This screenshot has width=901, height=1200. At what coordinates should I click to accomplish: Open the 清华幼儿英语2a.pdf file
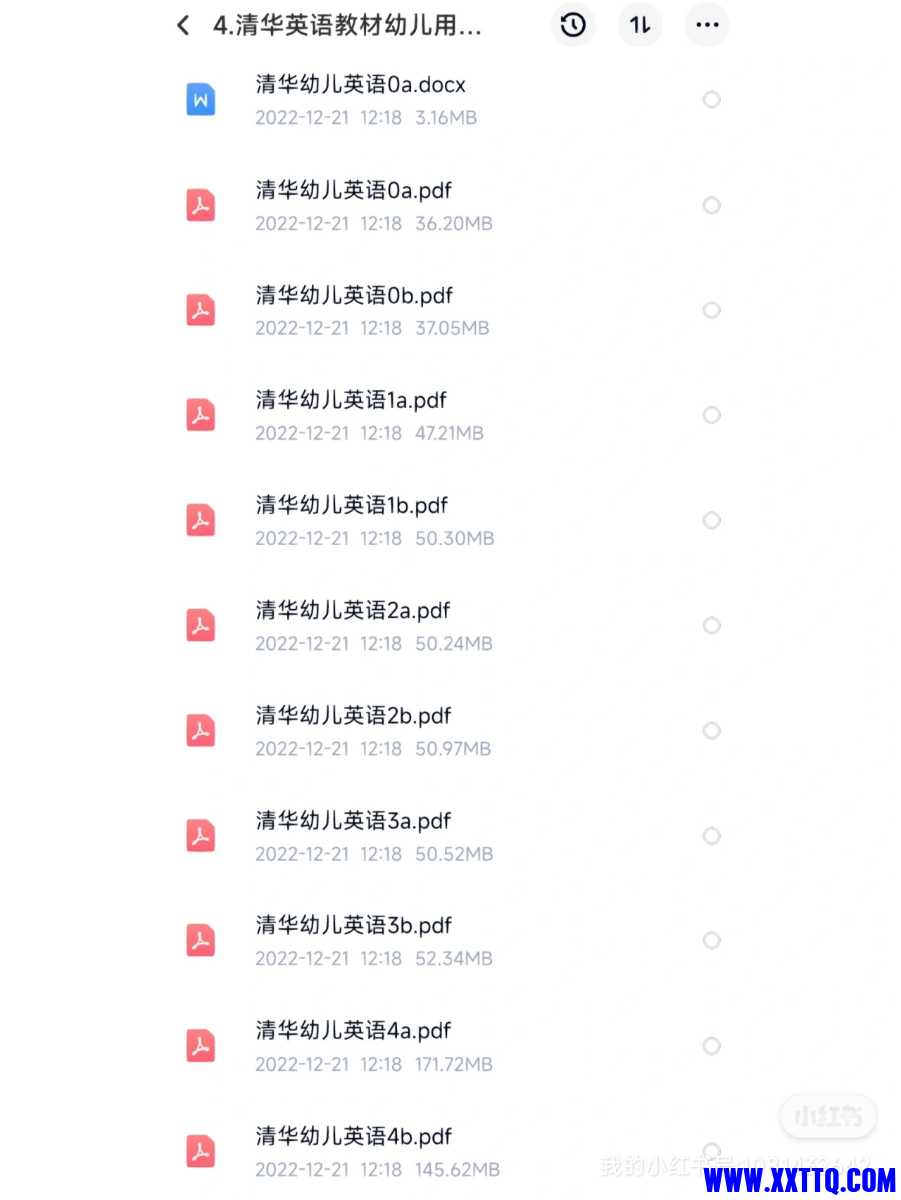tap(353, 625)
